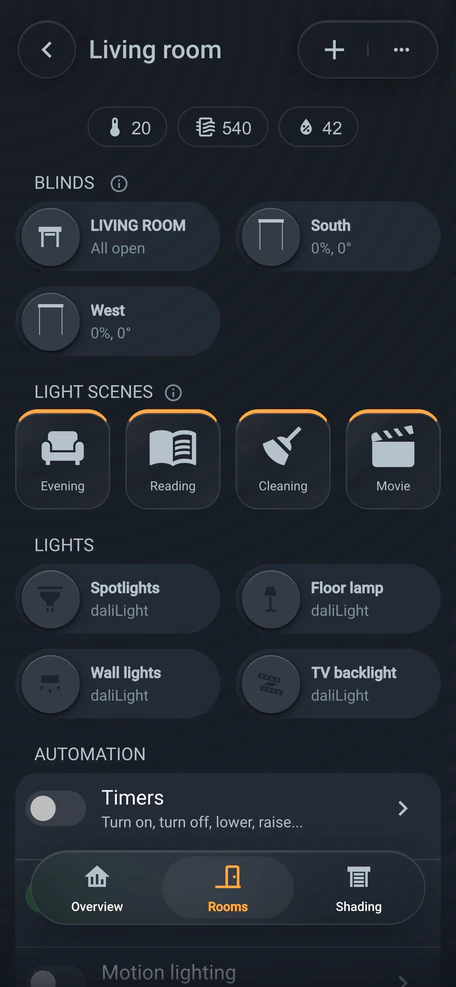
Task: Open Timers settings via chevron
Action: point(403,809)
